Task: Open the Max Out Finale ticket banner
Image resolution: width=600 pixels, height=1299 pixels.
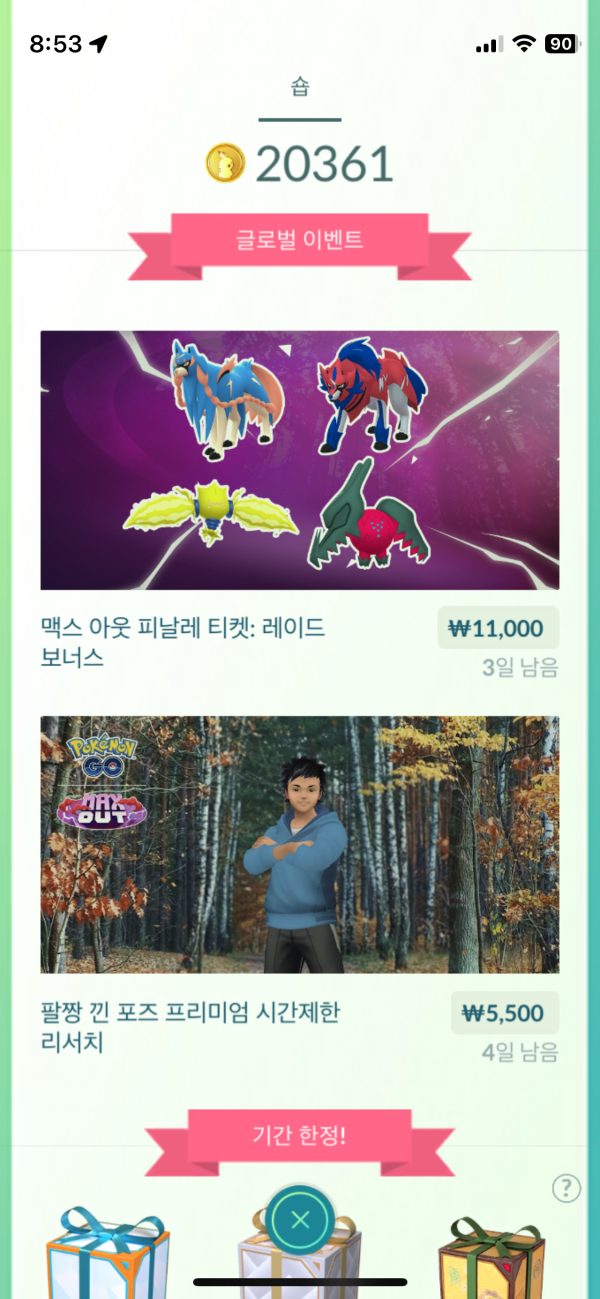Action: pos(299,460)
